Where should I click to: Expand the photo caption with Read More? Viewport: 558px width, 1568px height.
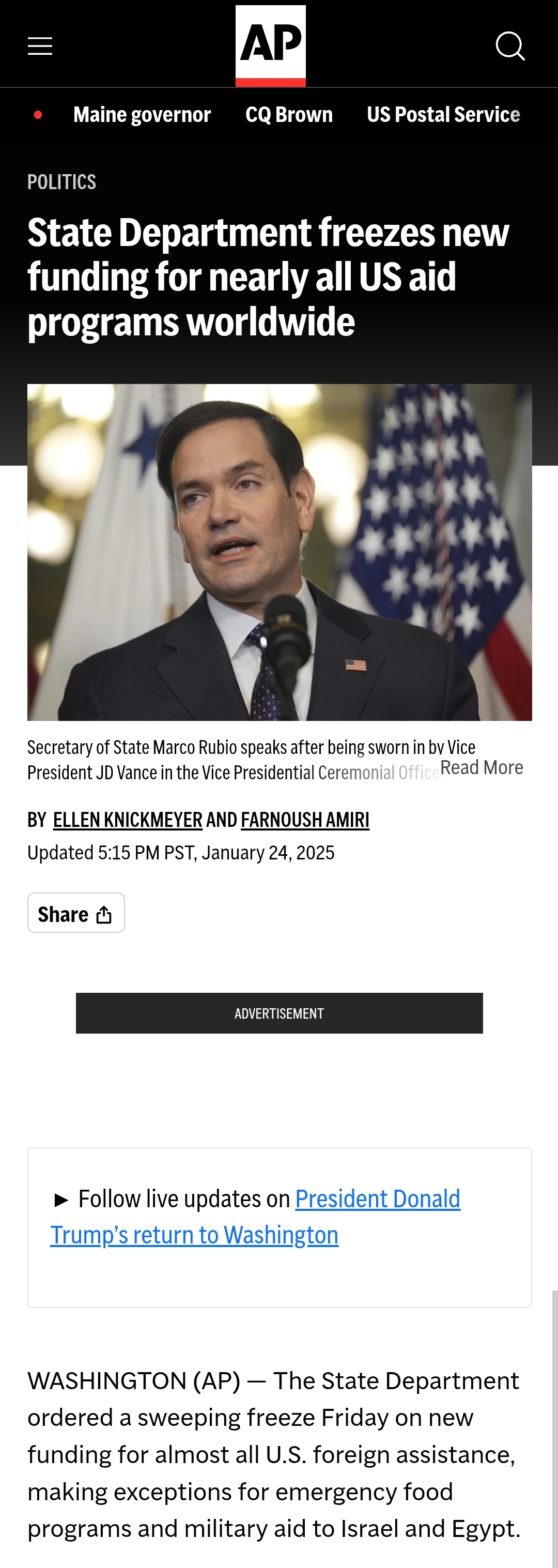tap(482, 767)
